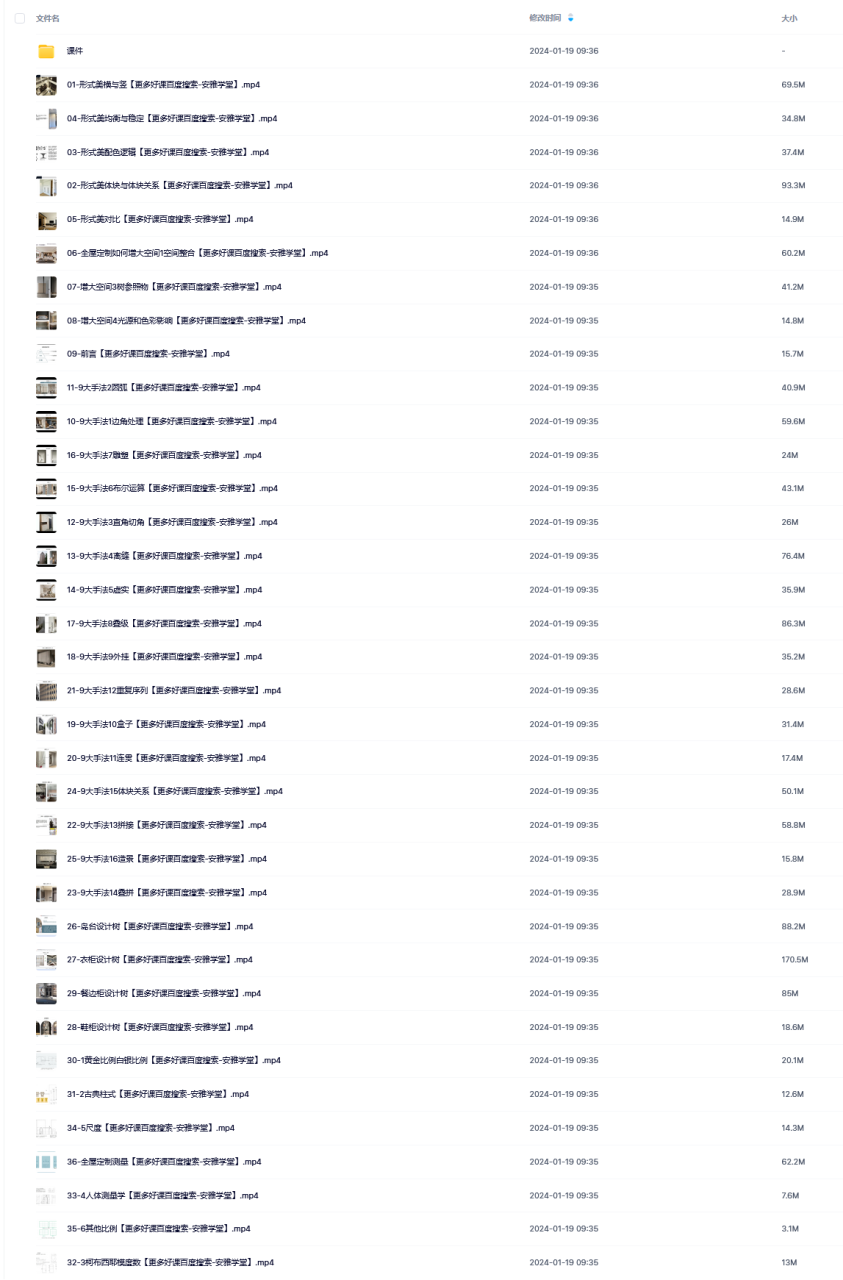The height and width of the screenshot is (1280, 843).
Task: Open video 32-3柯布西耶模度数
Action: tap(170, 1262)
